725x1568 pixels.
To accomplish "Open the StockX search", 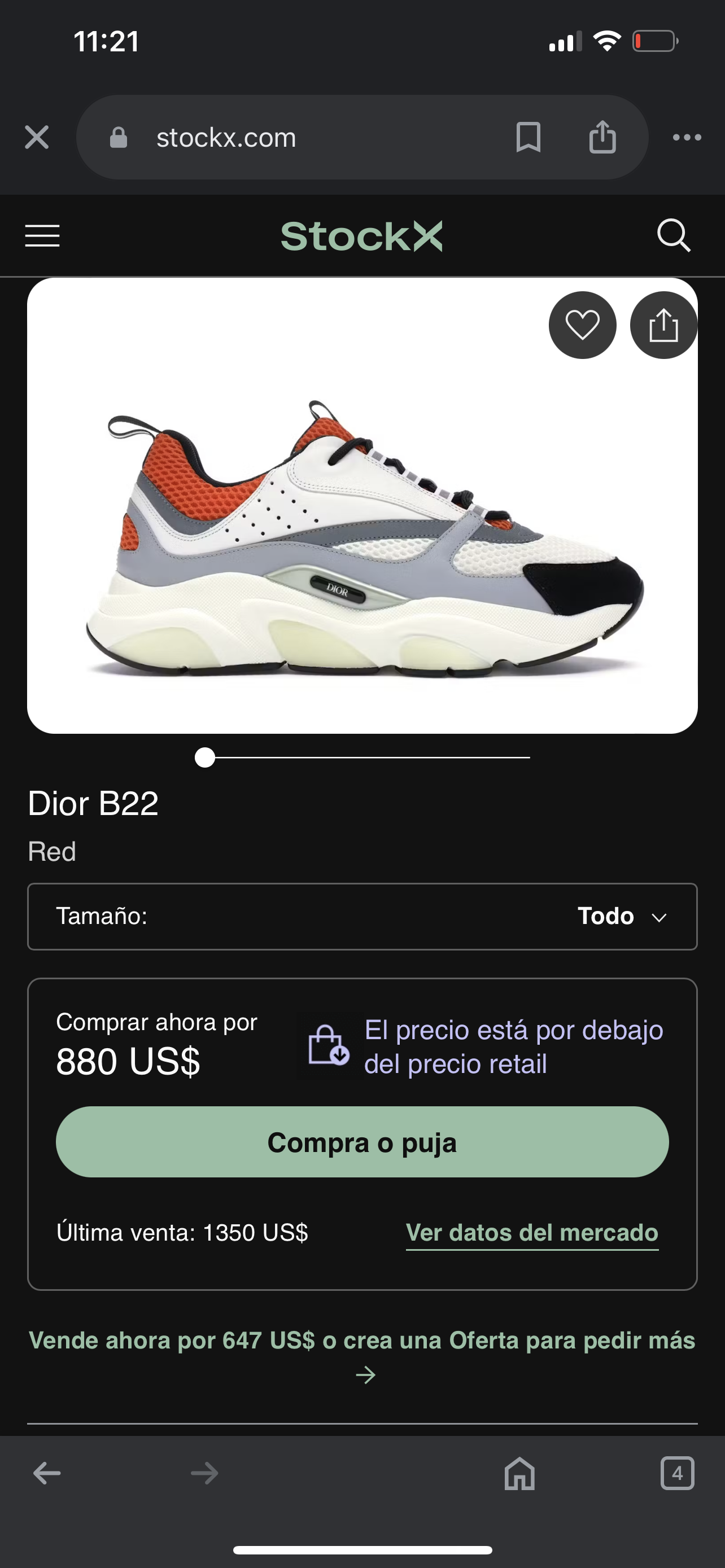I will [x=673, y=235].
